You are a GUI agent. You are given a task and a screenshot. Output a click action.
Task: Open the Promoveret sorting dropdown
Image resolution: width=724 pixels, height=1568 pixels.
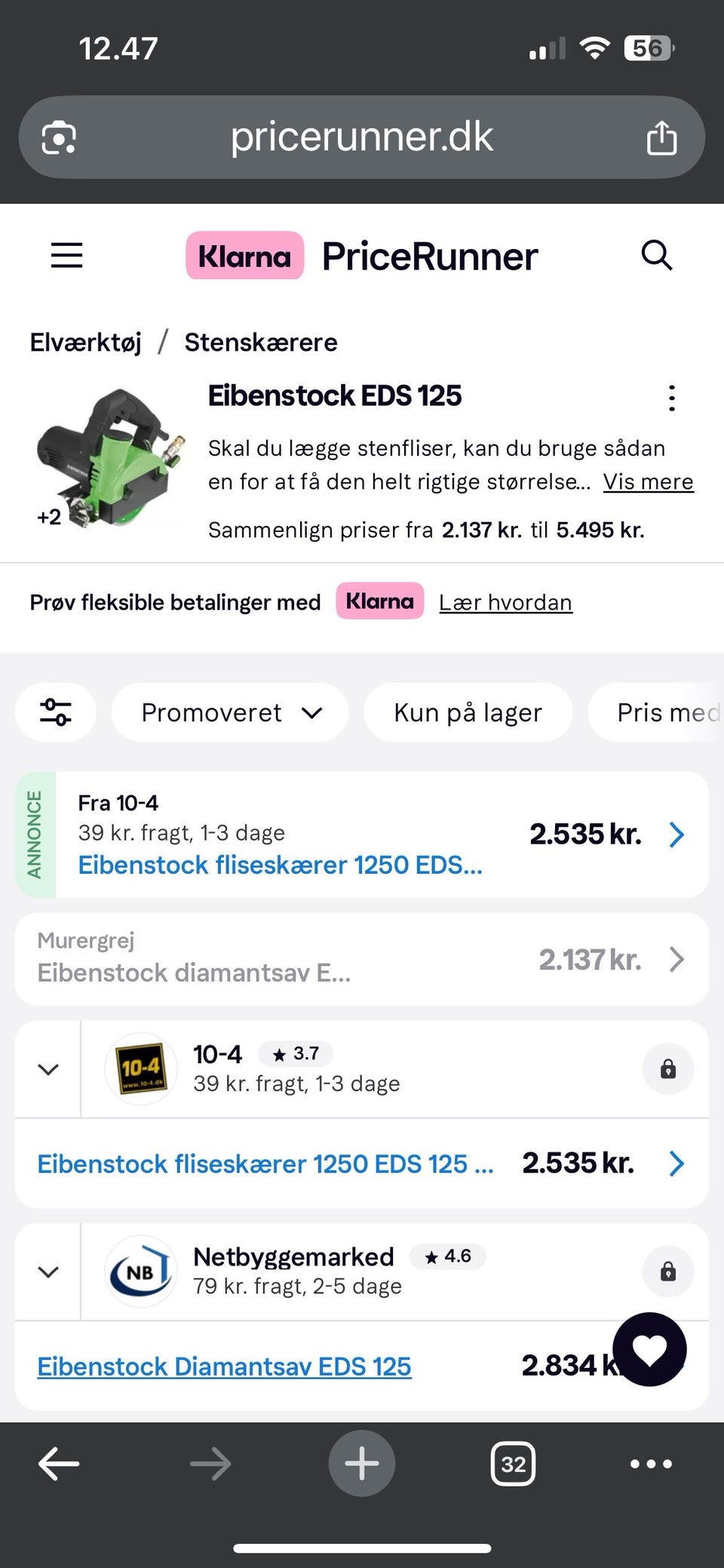(230, 712)
